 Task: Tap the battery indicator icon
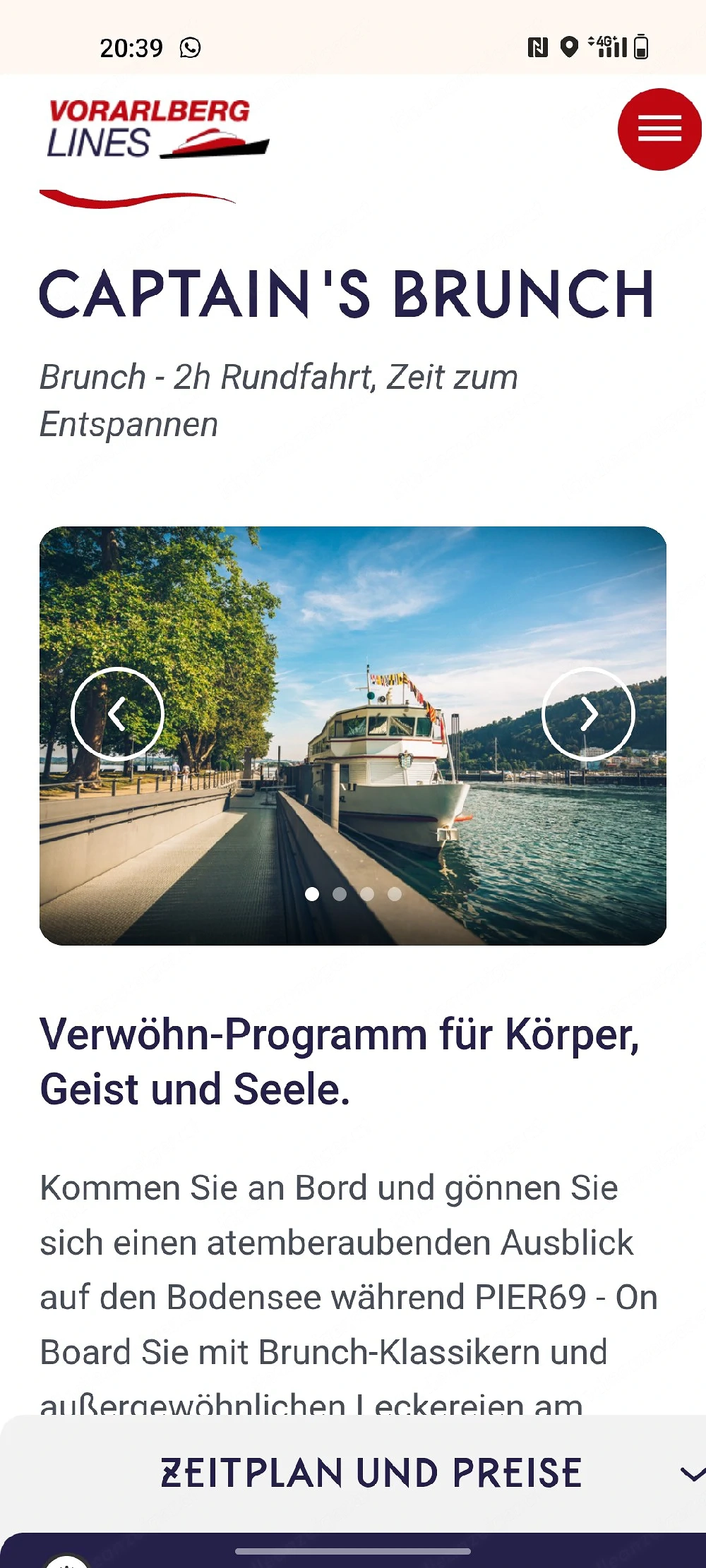click(x=641, y=47)
